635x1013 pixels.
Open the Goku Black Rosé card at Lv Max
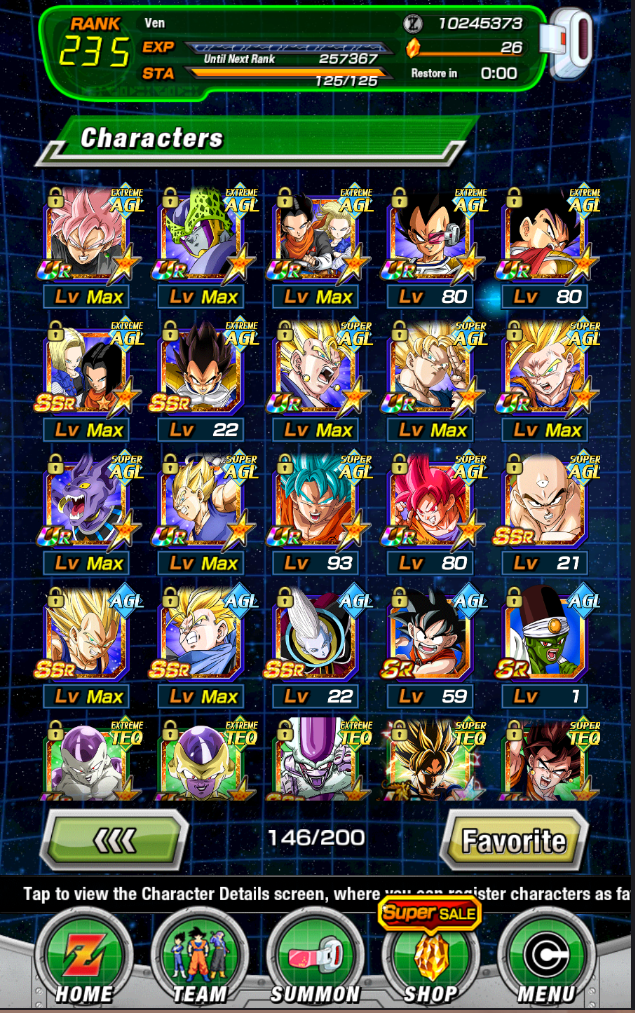[86, 235]
